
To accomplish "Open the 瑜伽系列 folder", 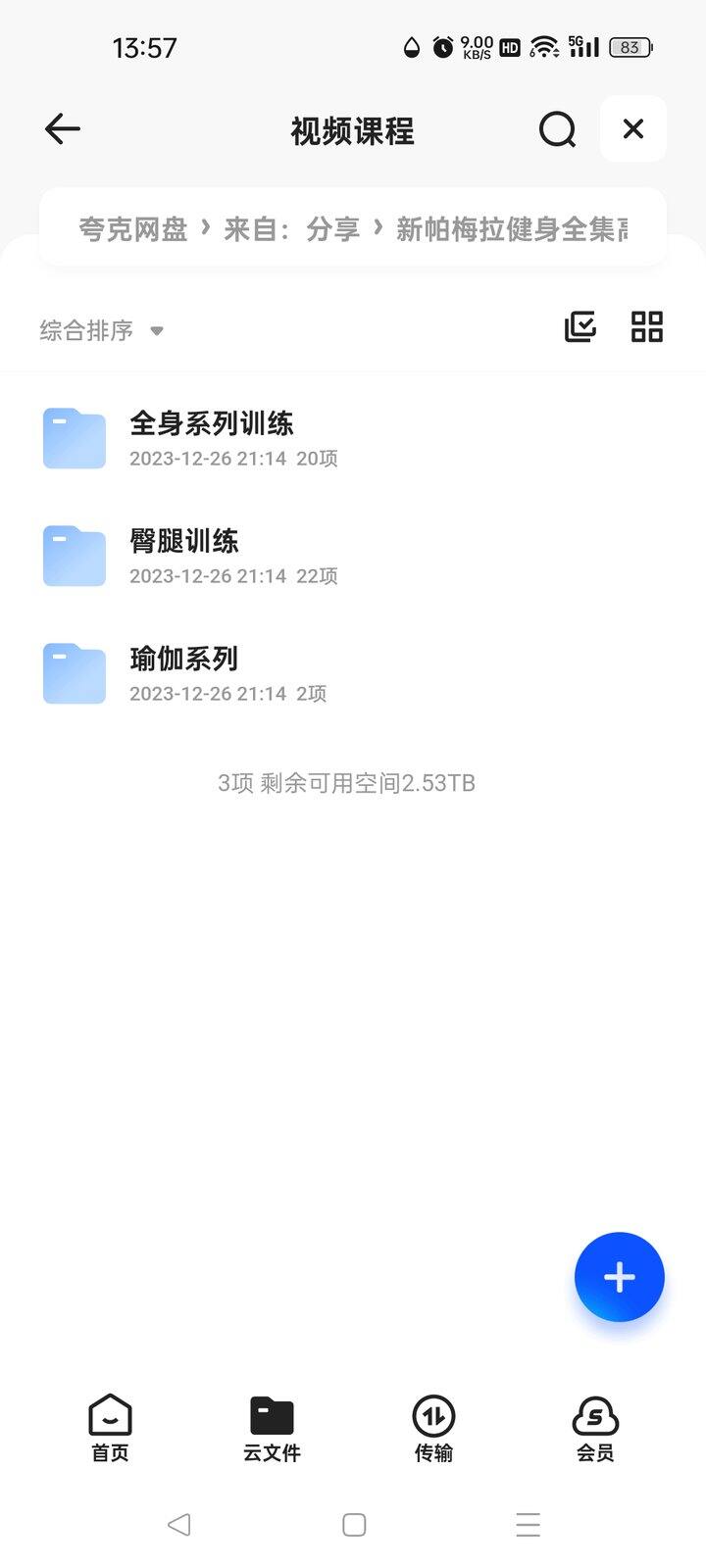I will click(184, 673).
